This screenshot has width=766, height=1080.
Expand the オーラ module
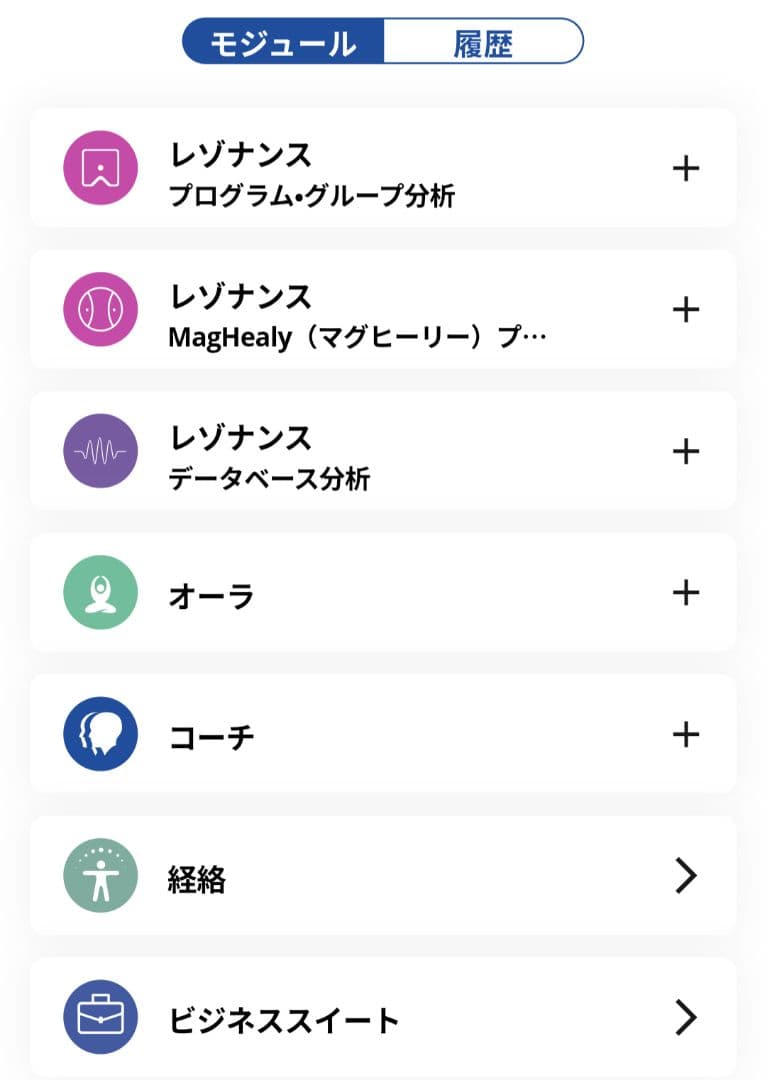click(685, 593)
